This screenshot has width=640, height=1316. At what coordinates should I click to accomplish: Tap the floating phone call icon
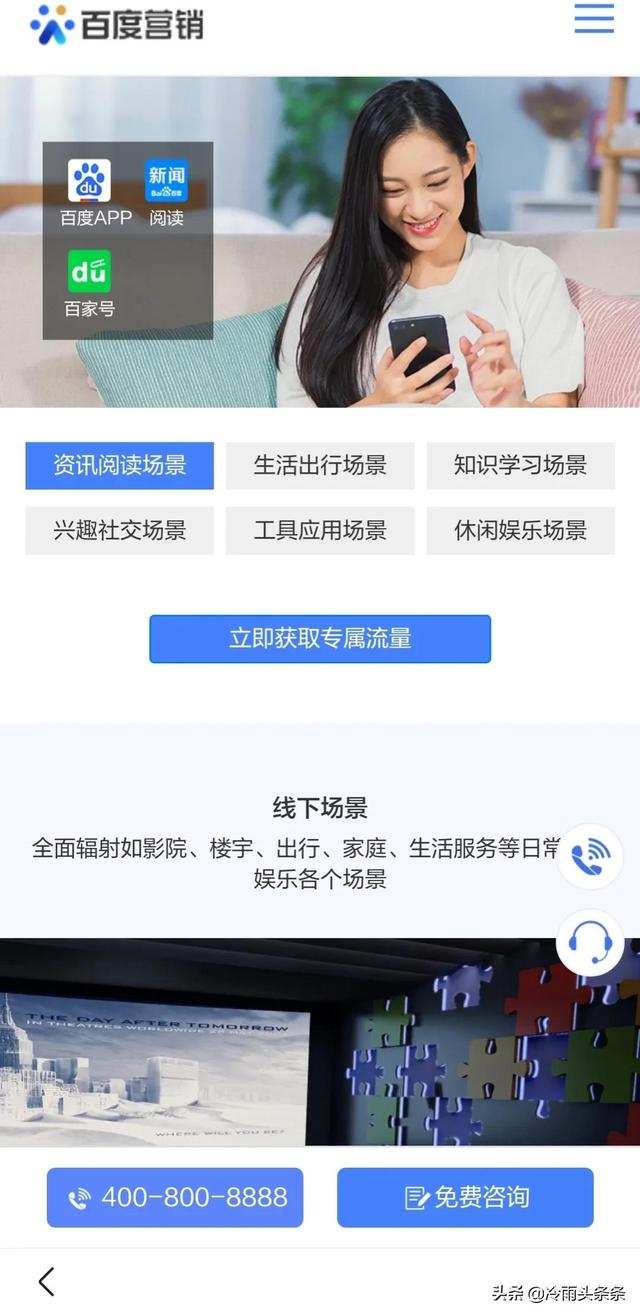pos(590,857)
